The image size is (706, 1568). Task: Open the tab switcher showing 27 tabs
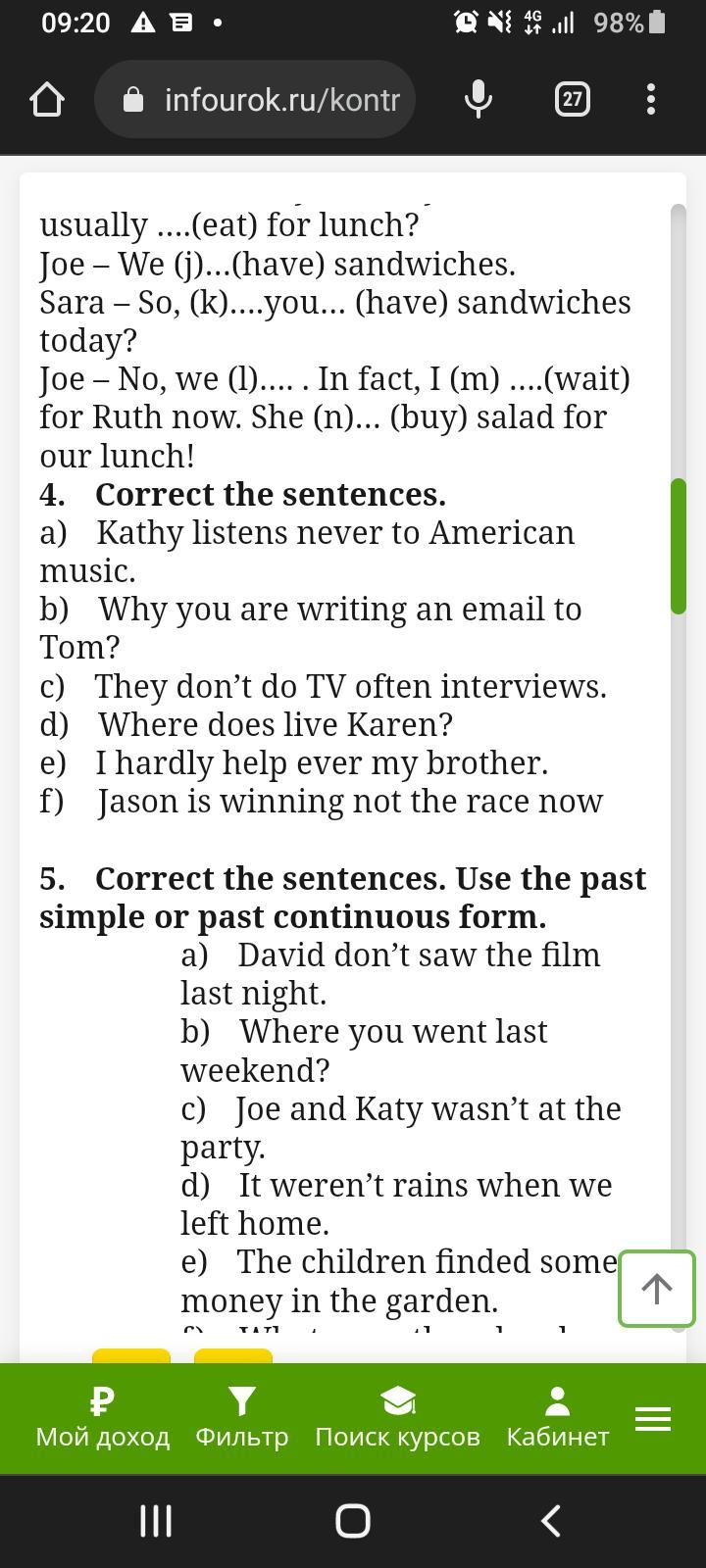tap(573, 100)
